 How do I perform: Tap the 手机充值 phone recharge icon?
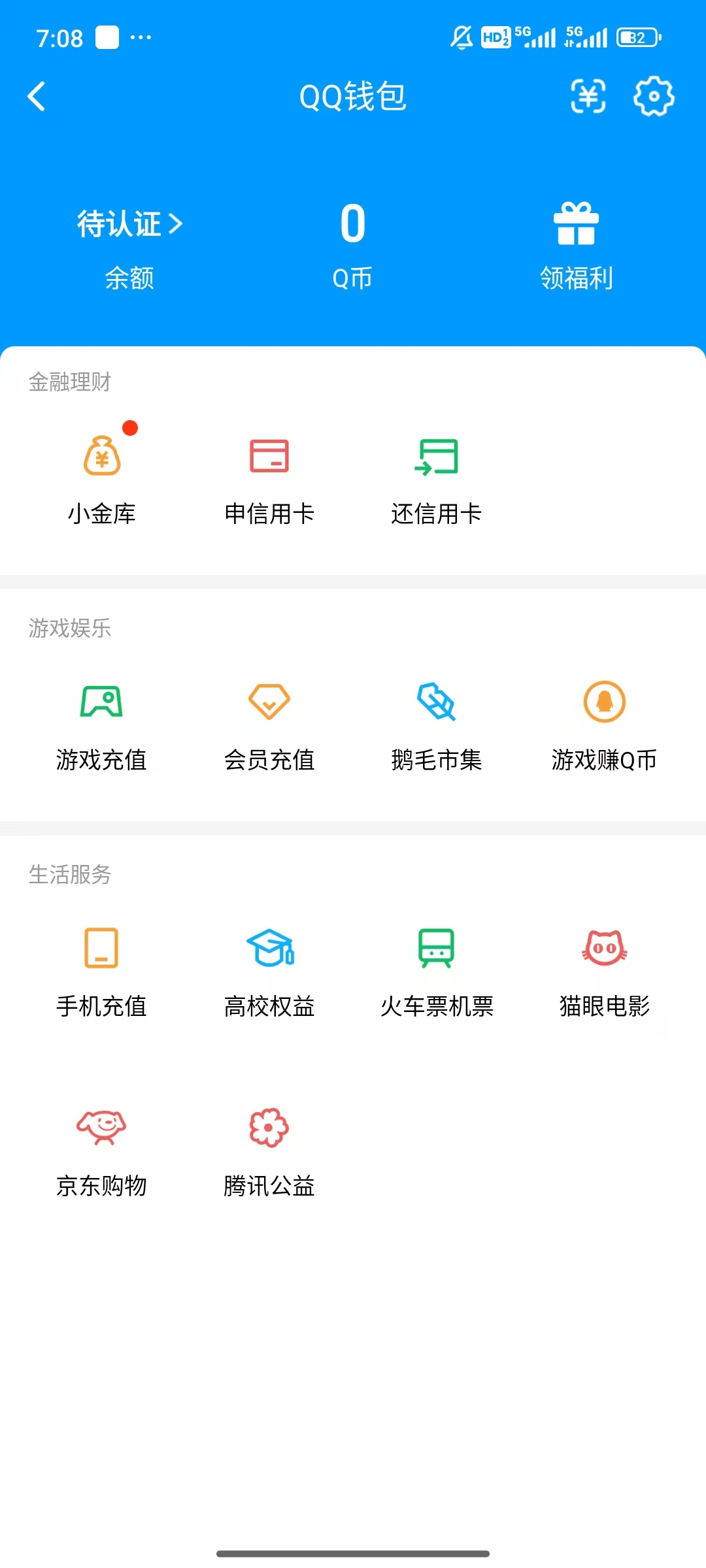click(x=101, y=966)
